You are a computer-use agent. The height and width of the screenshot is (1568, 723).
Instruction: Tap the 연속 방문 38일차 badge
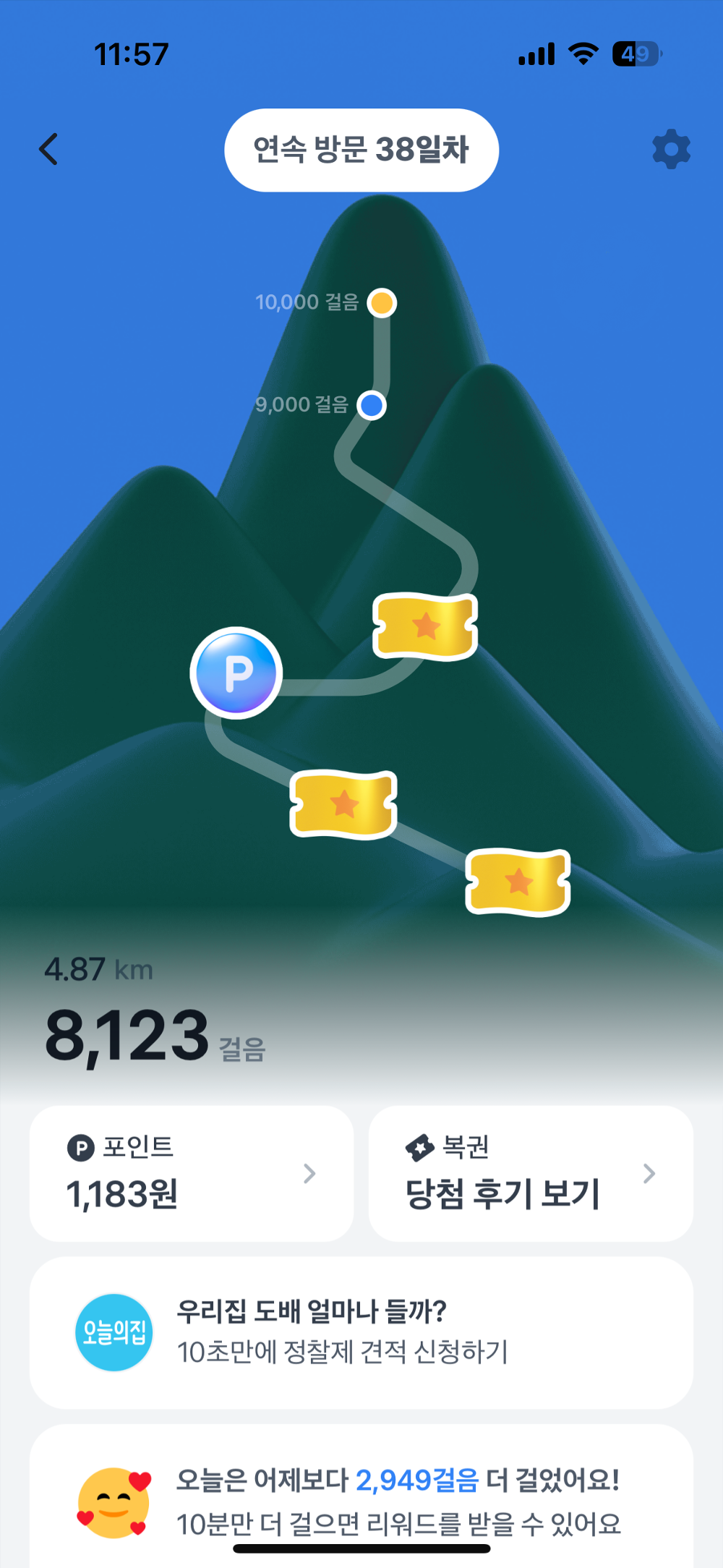361,150
